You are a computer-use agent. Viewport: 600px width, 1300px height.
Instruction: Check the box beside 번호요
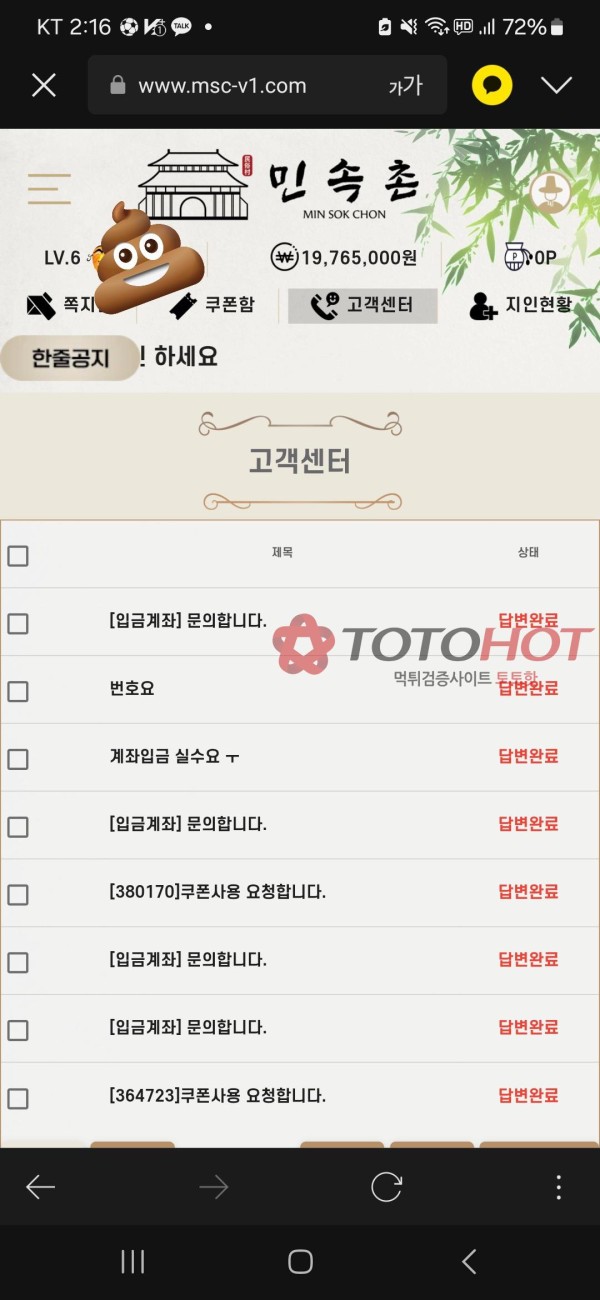(18, 691)
